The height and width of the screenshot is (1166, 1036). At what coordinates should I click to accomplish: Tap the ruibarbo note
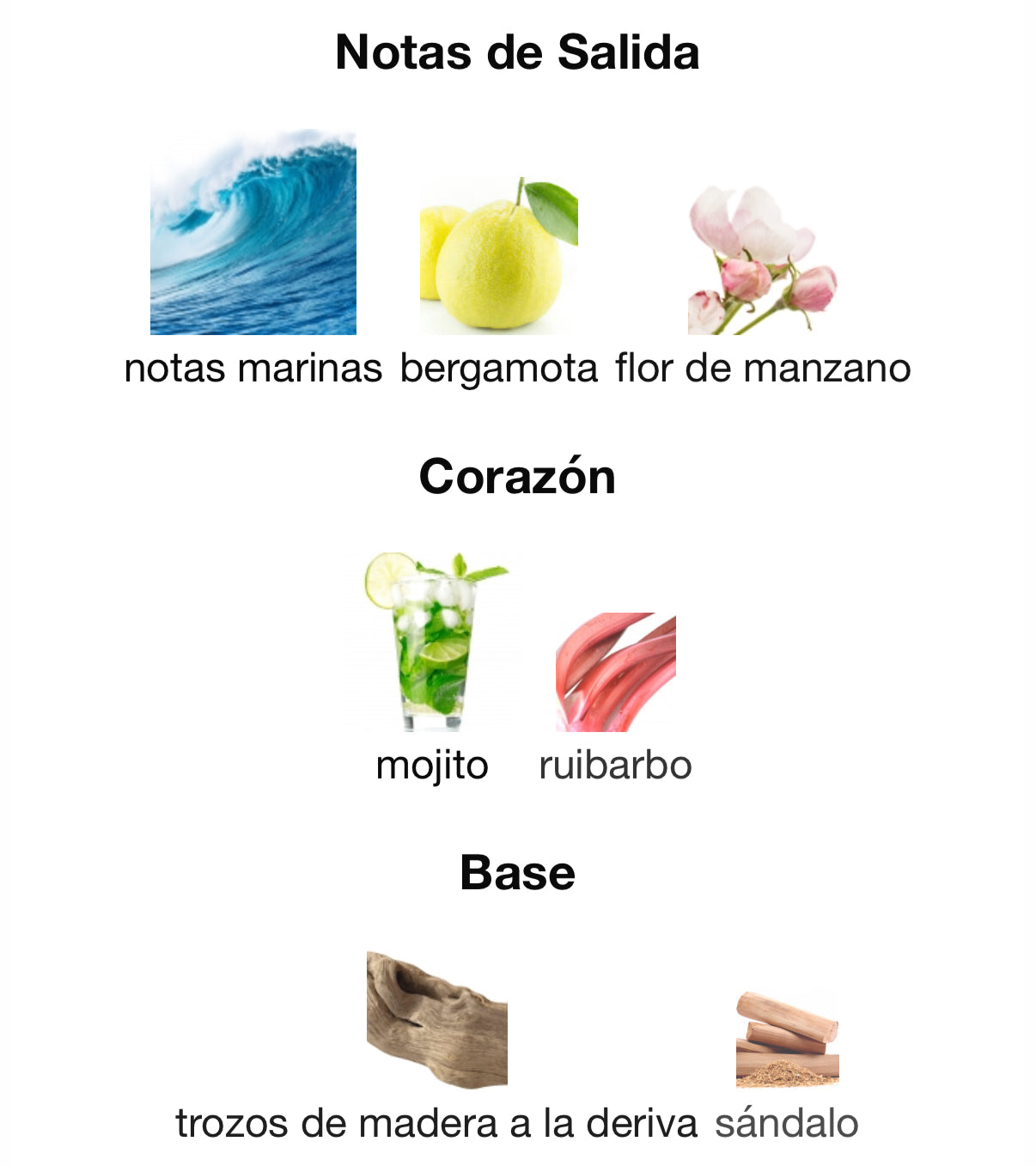point(615,672)
